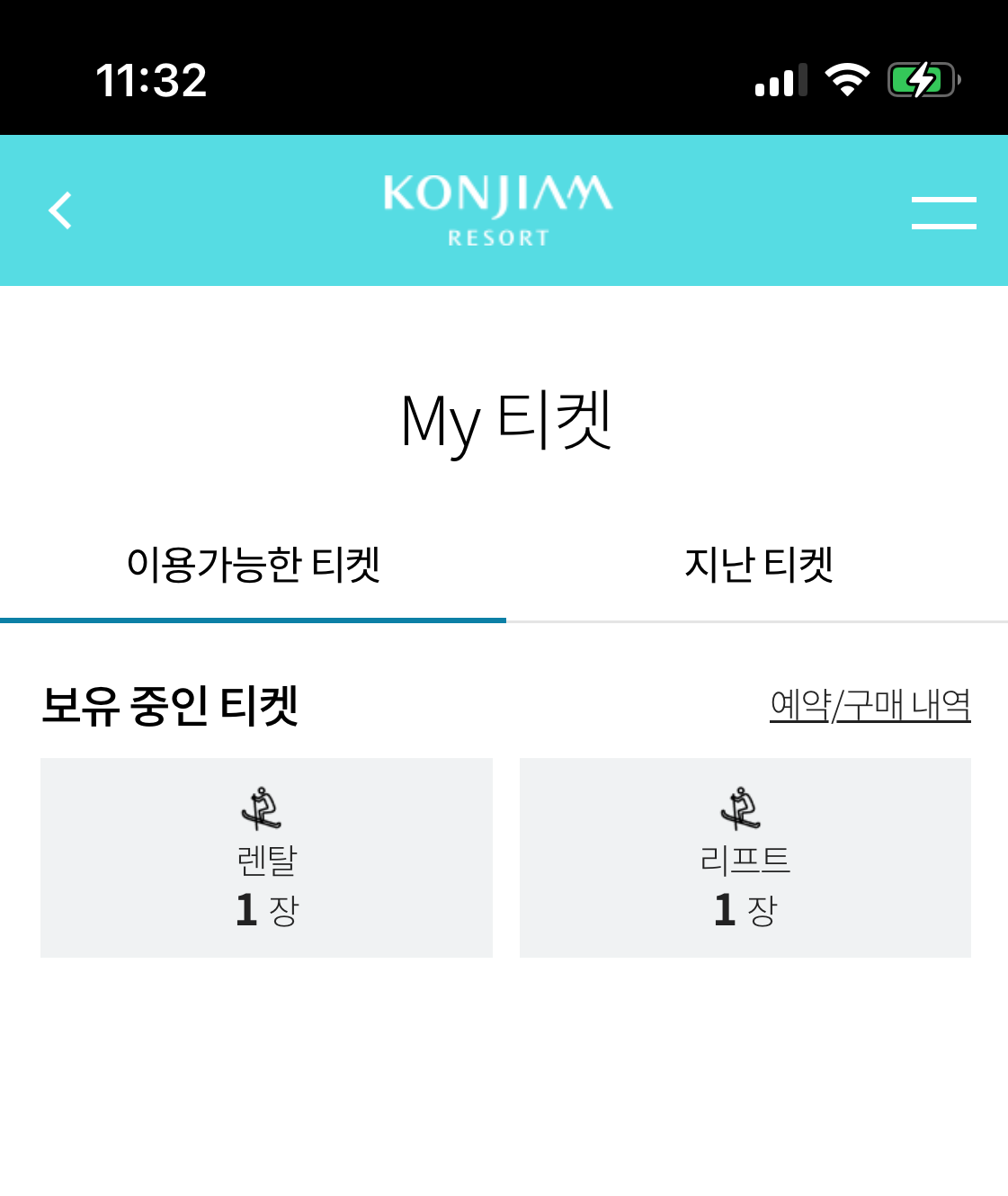Open the 리프트 ticket card
This screenshot has height=1196, width=1008.
coord(745,858)
